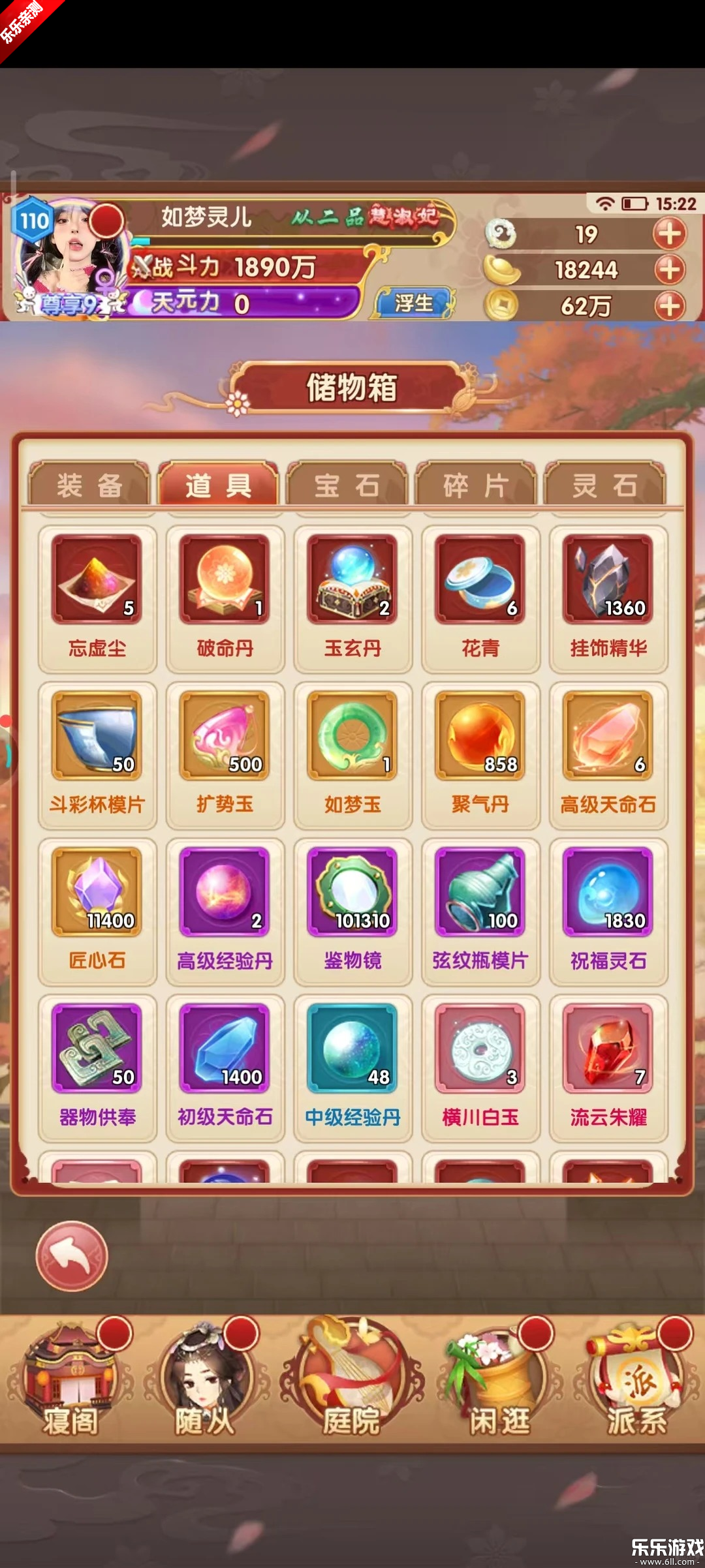
Task: Select the 灵石 tab
Action: tap(604, 485)
